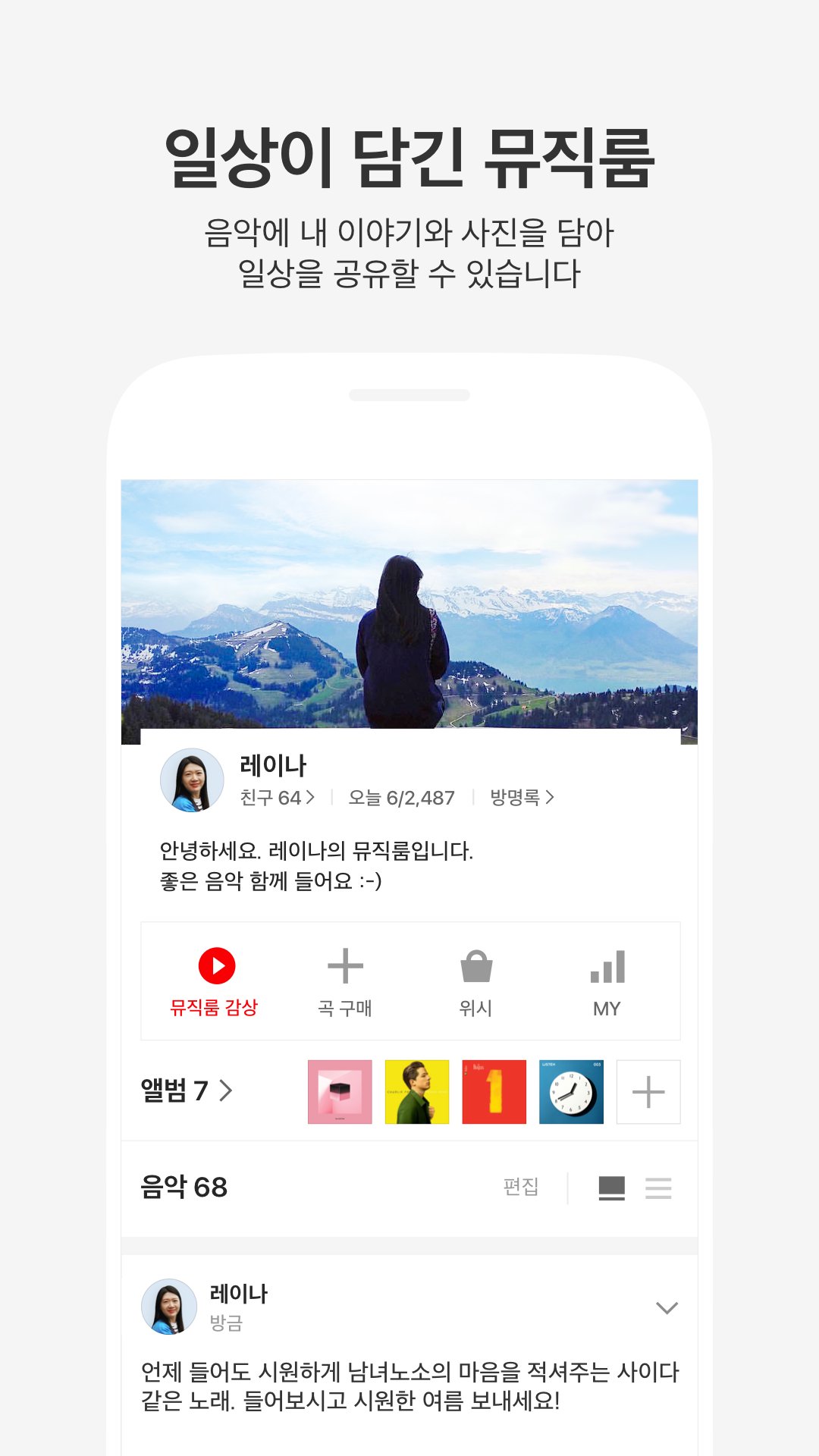This screenshot has width=819, height=1456.
Task: Tap the plus icon to add an album
Action: pyautogui.click(x=648, y=1092)
